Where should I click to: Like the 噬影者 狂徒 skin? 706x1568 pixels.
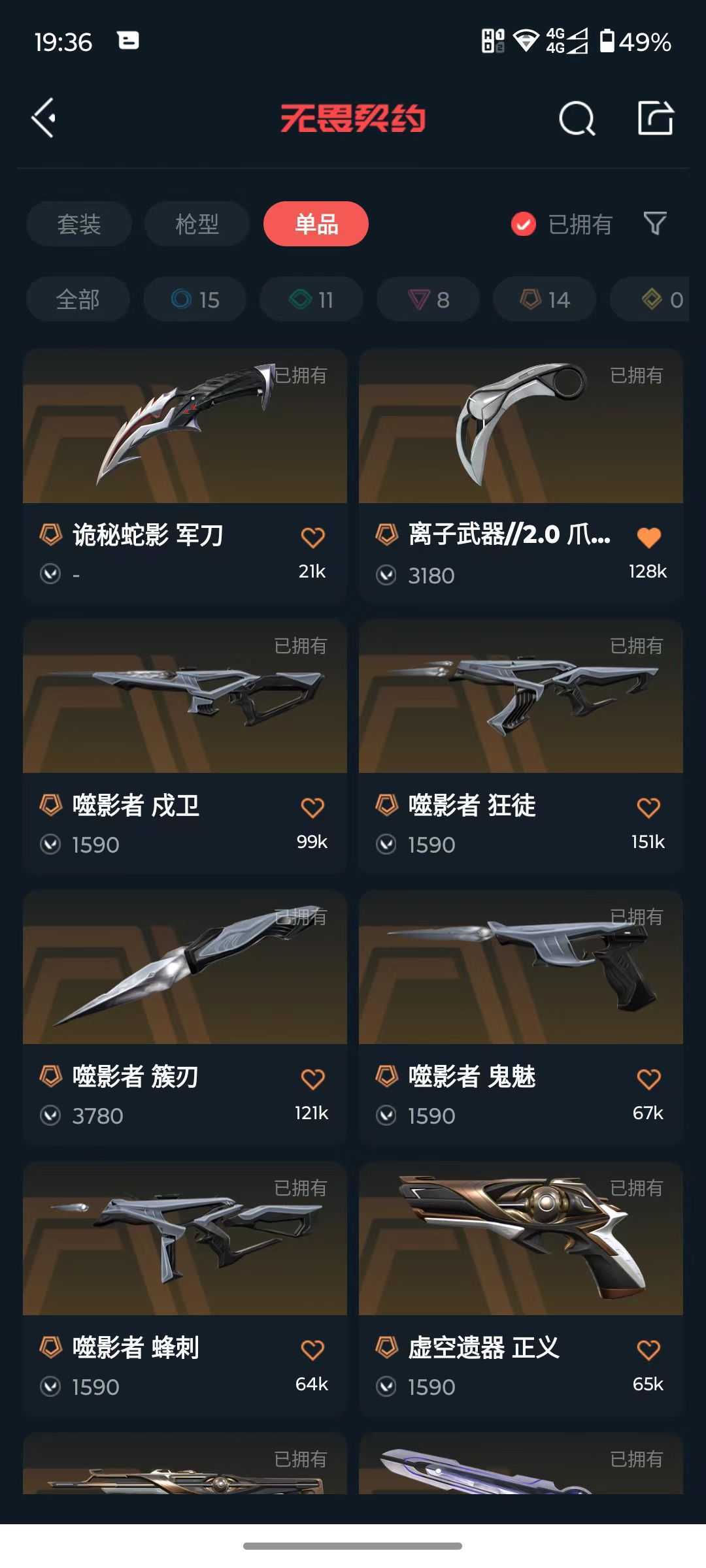[x=648, y=808]
